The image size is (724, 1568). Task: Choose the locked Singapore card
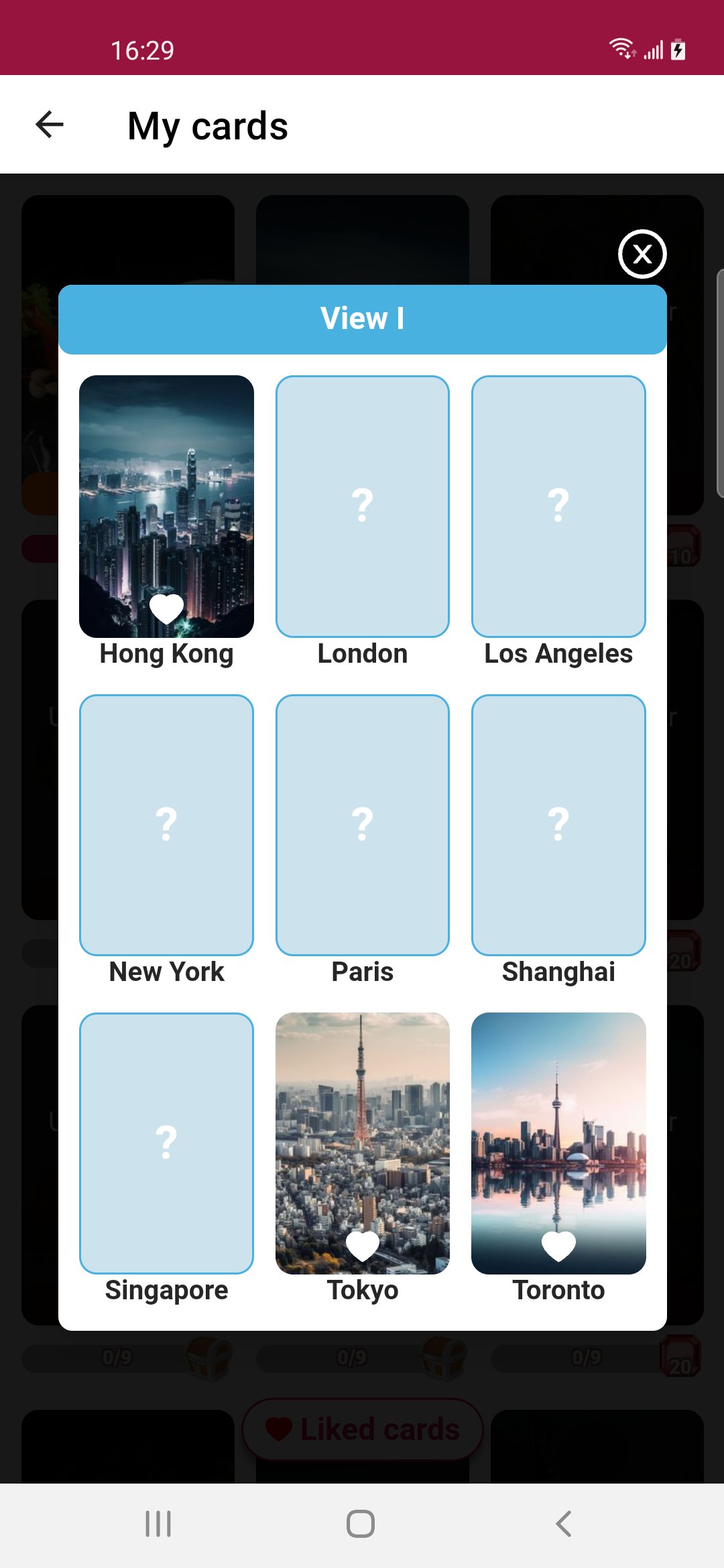click(166, 1142)
